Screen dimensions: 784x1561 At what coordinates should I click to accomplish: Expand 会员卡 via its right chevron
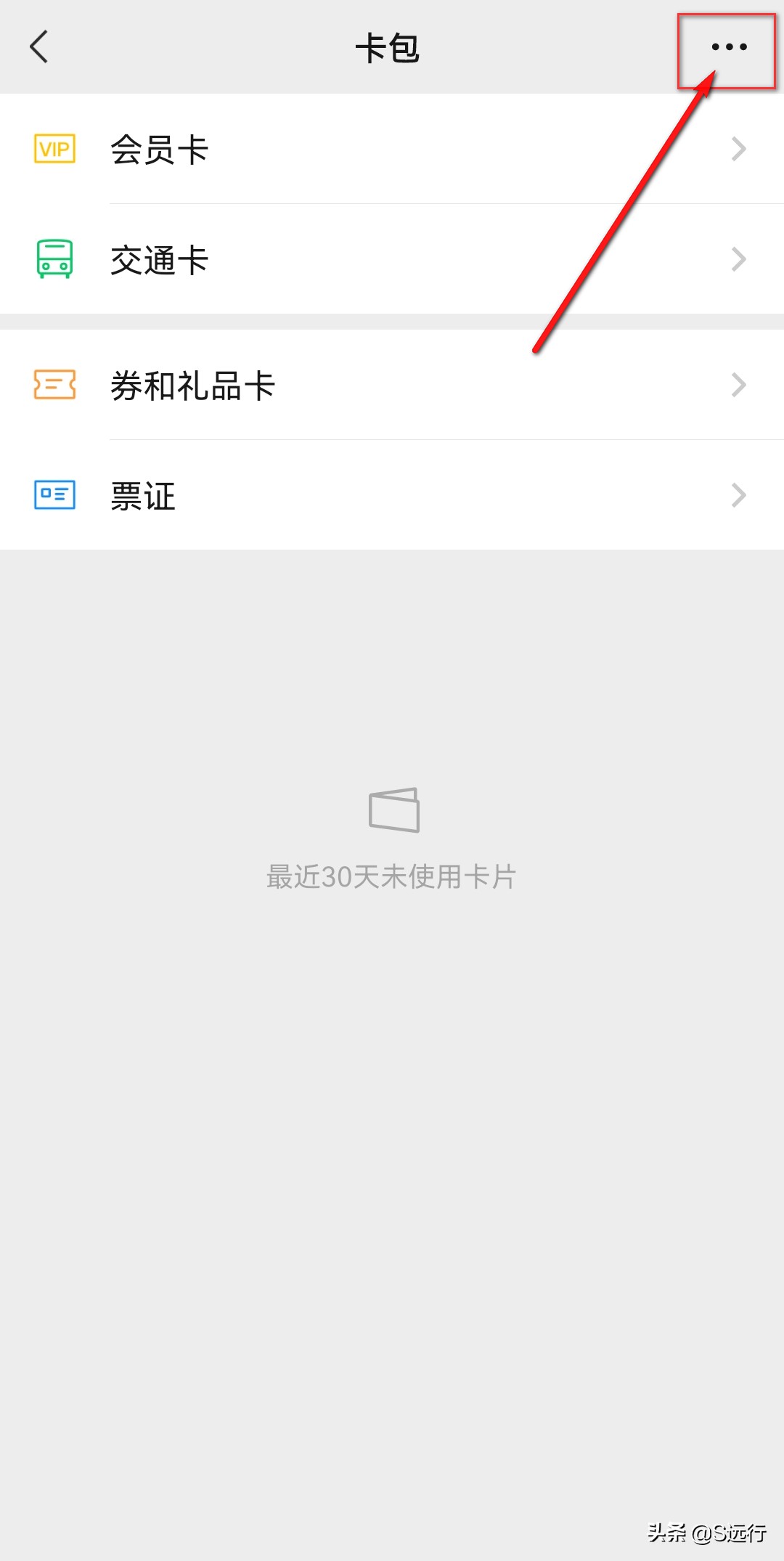[x=739, y=148]
